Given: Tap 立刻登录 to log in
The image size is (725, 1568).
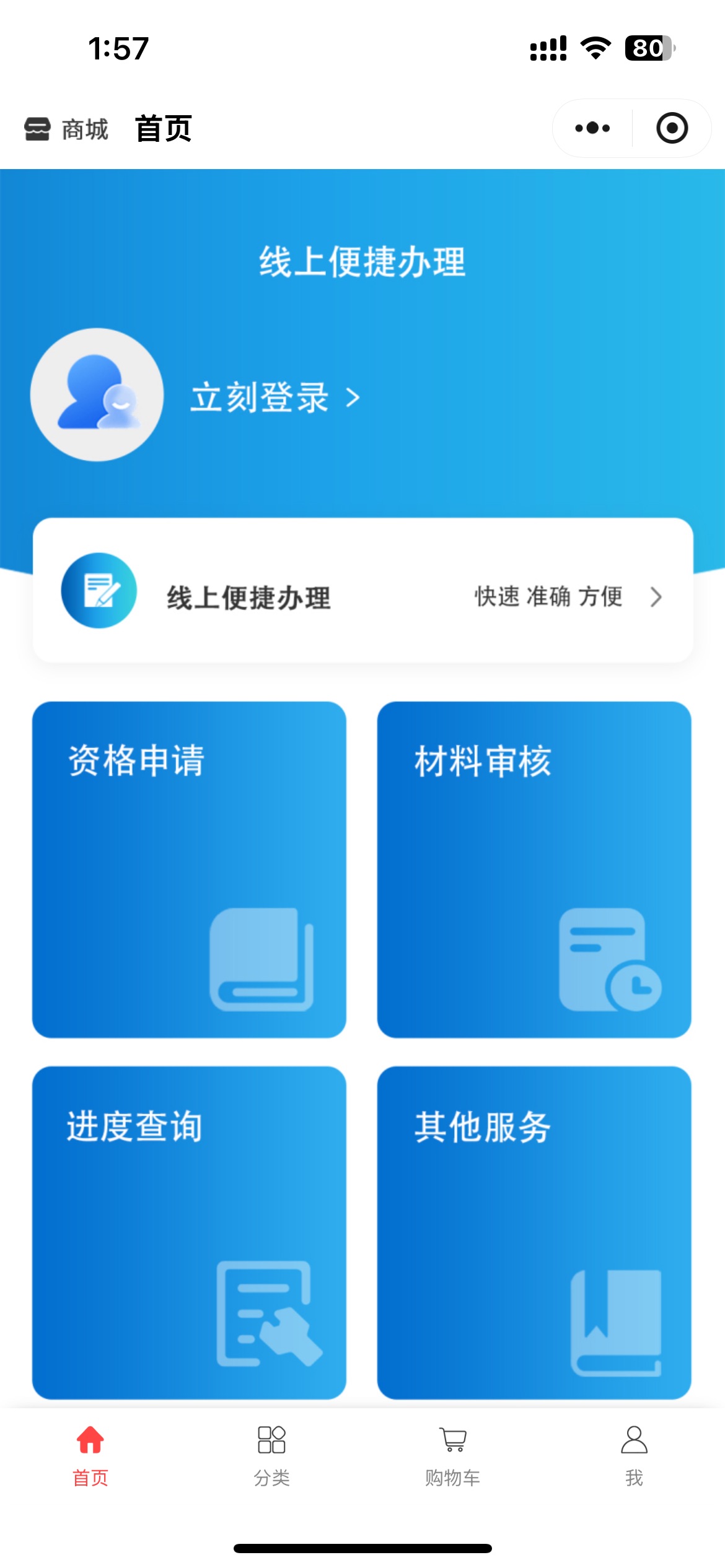Looking at the screenshot, I should (x=275, y=397).
